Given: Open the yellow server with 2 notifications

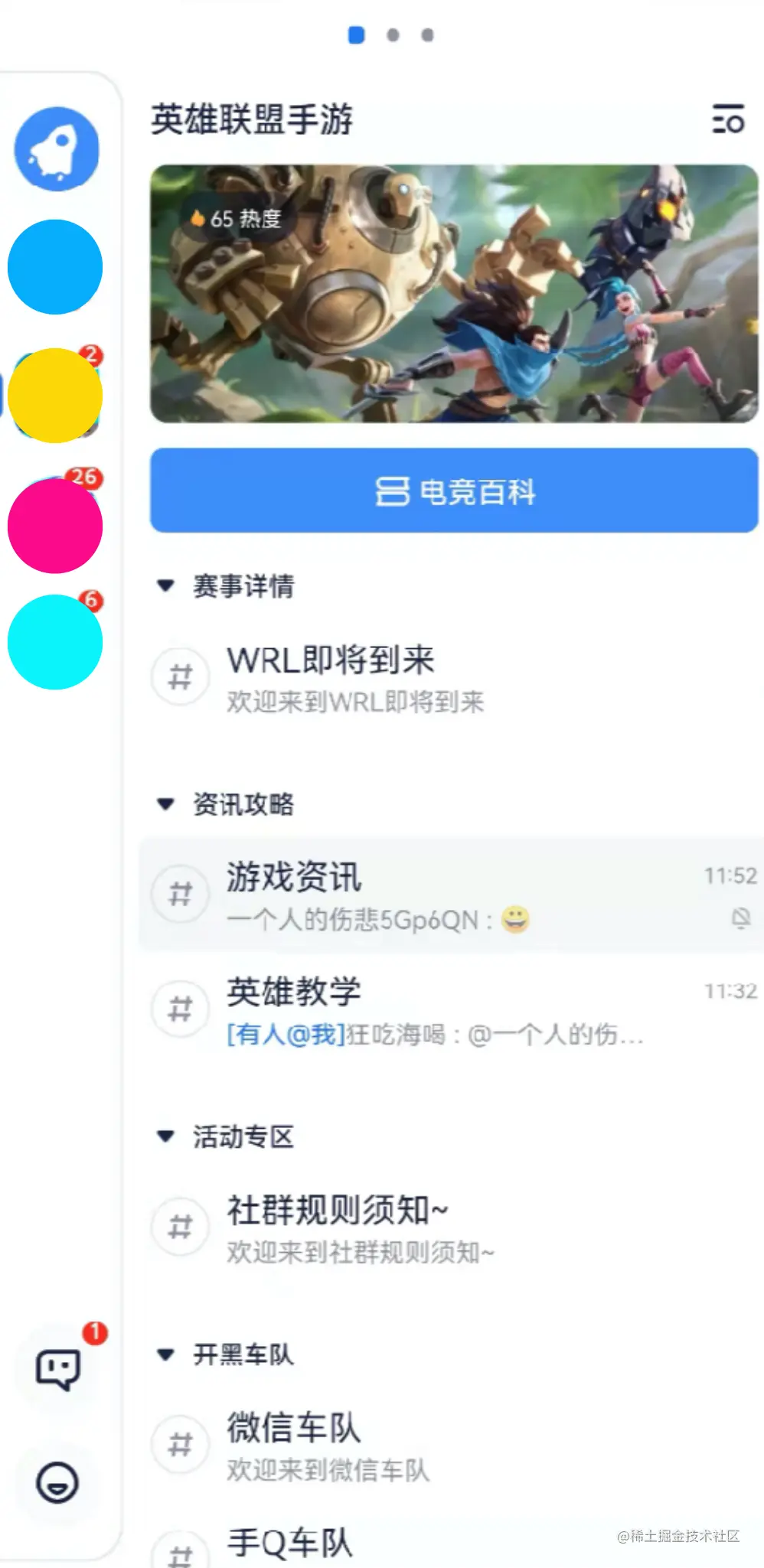Looking at the screenshot, I should (55, 395).
